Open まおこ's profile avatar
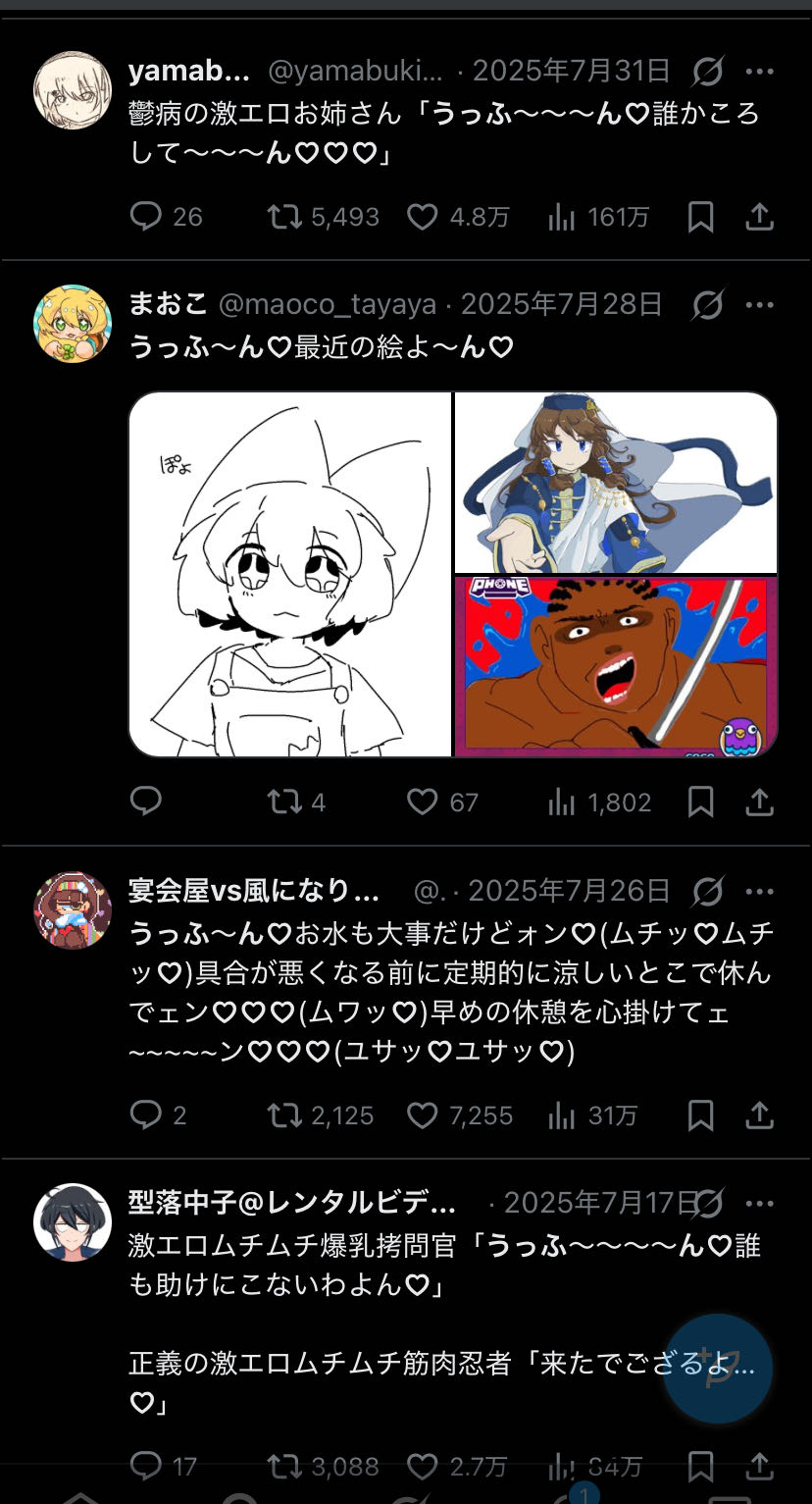This screenshot has height=1504, width=812. pyautogui.click(x=73, y=324)
